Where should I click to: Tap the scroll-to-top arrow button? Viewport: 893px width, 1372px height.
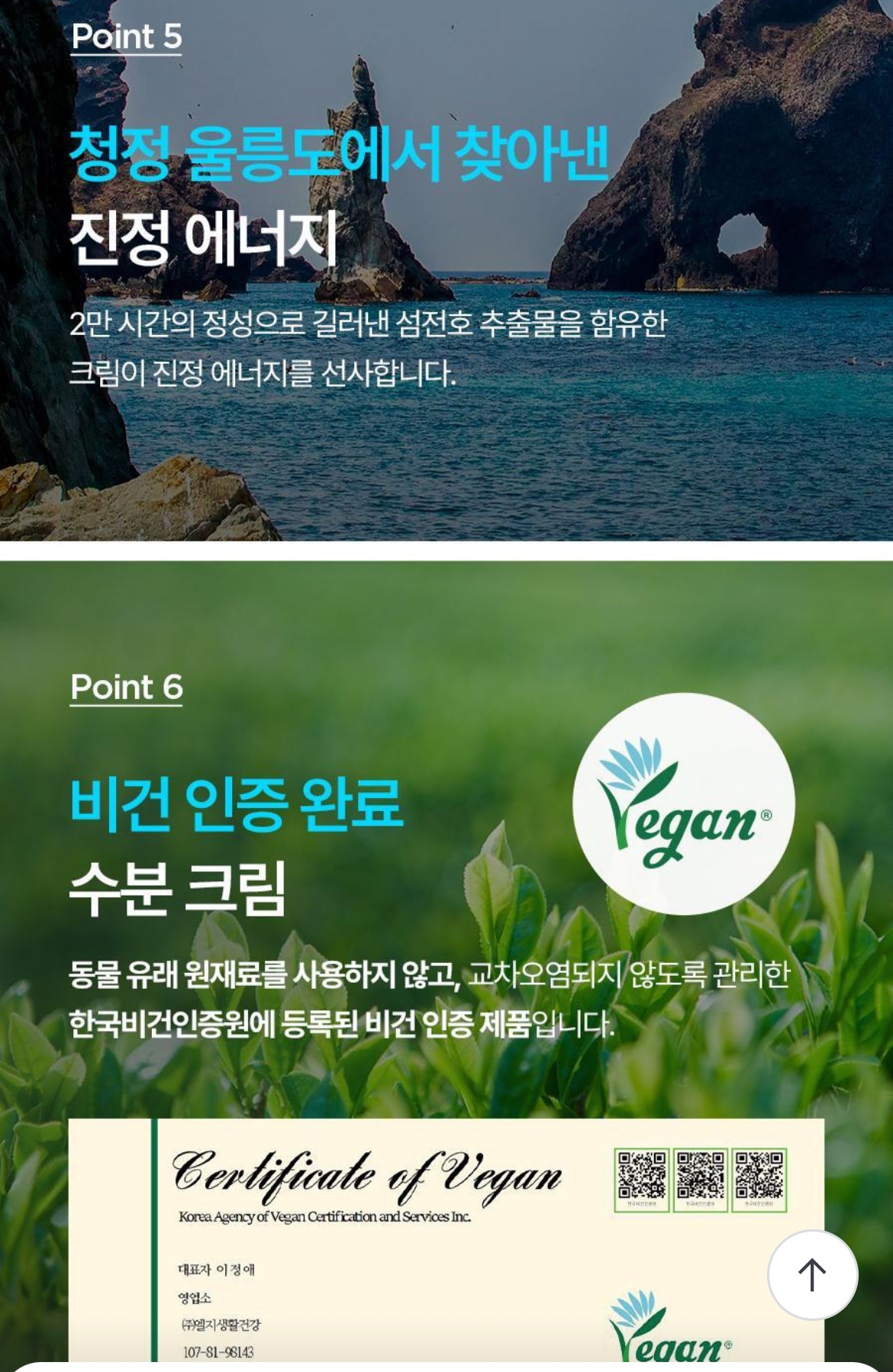pos(812,1275)
